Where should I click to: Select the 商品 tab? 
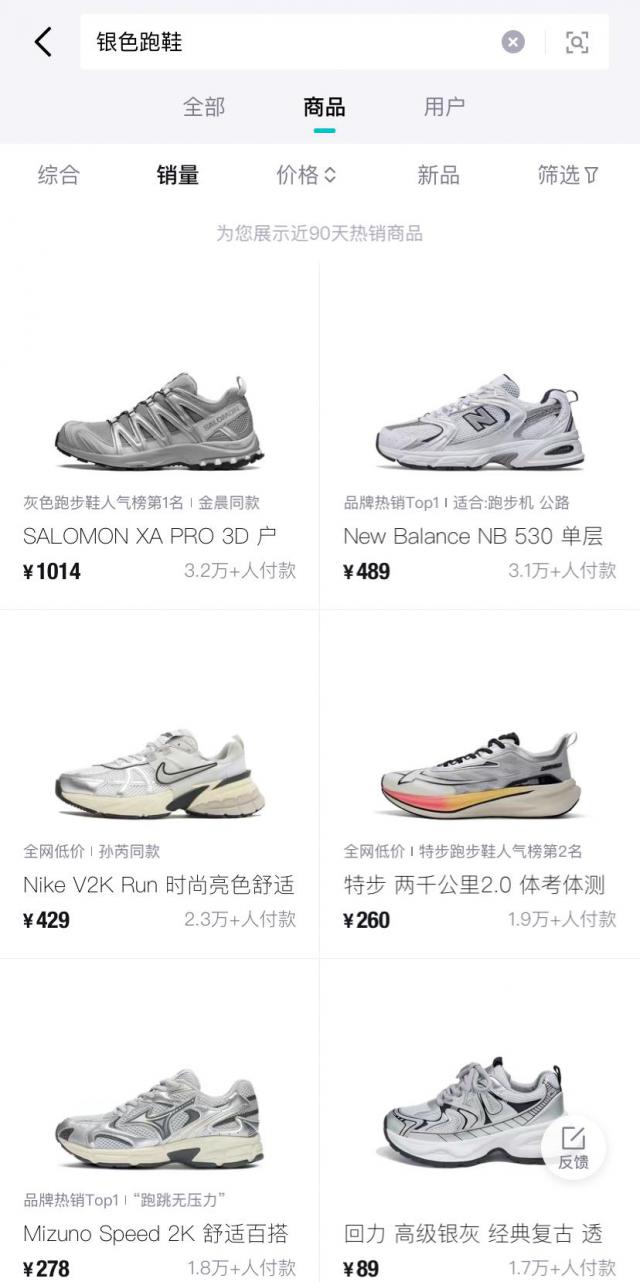click(x=324, y=107)
